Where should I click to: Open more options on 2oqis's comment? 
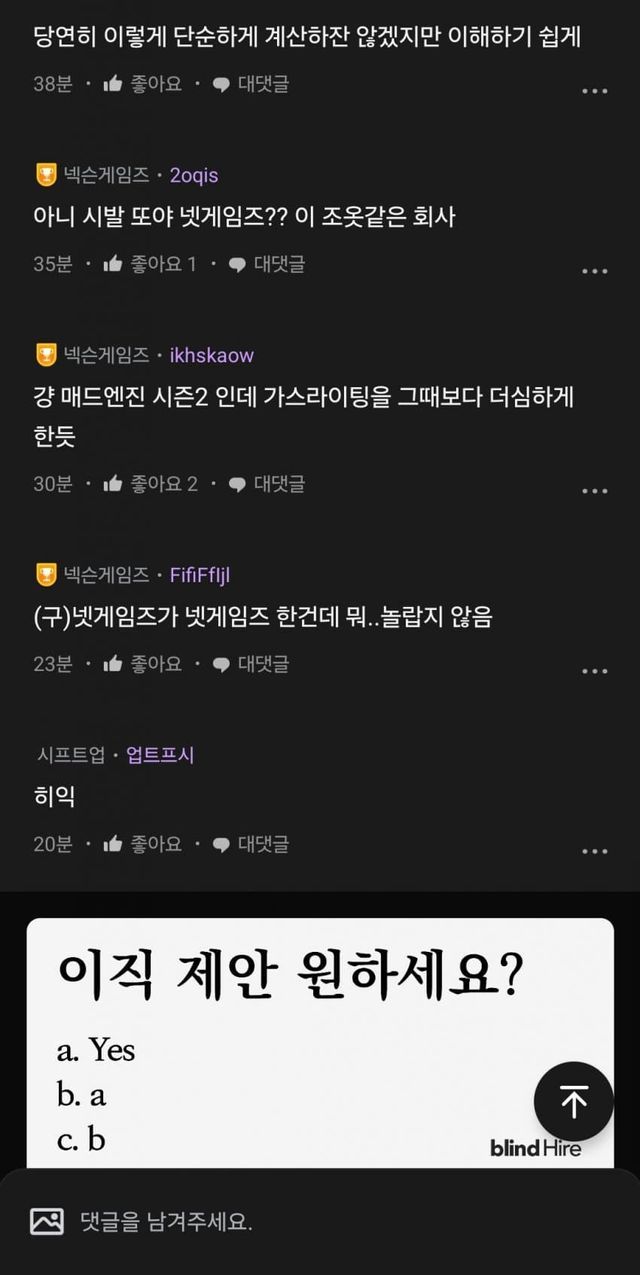pos(594,271)
